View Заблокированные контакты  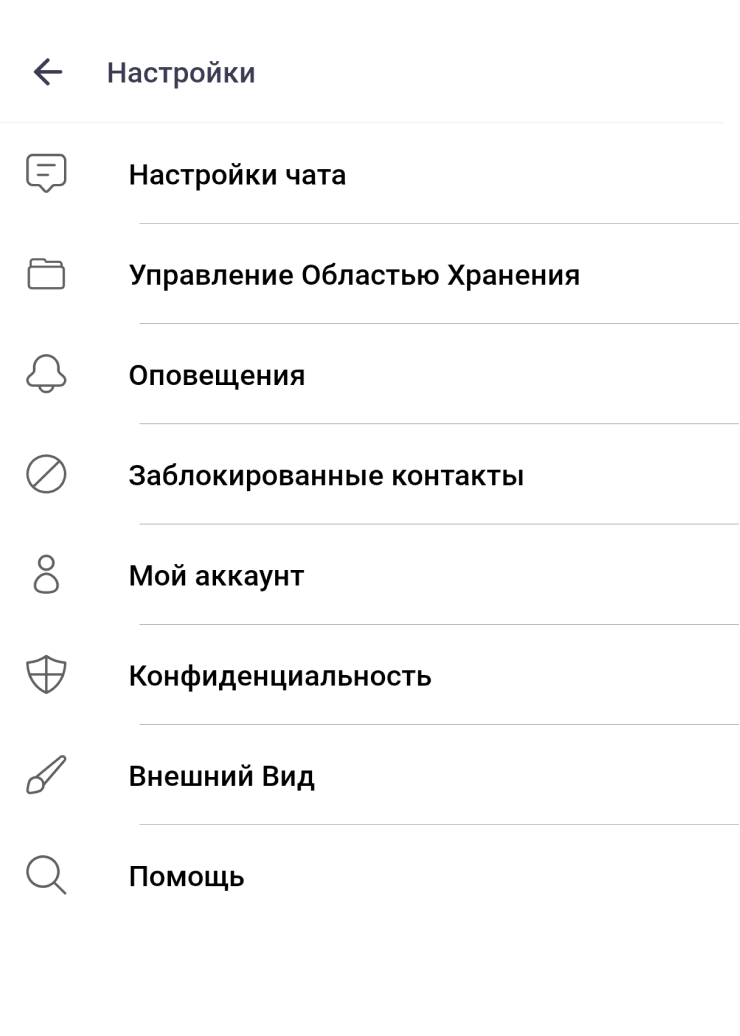tap(326, 476)
